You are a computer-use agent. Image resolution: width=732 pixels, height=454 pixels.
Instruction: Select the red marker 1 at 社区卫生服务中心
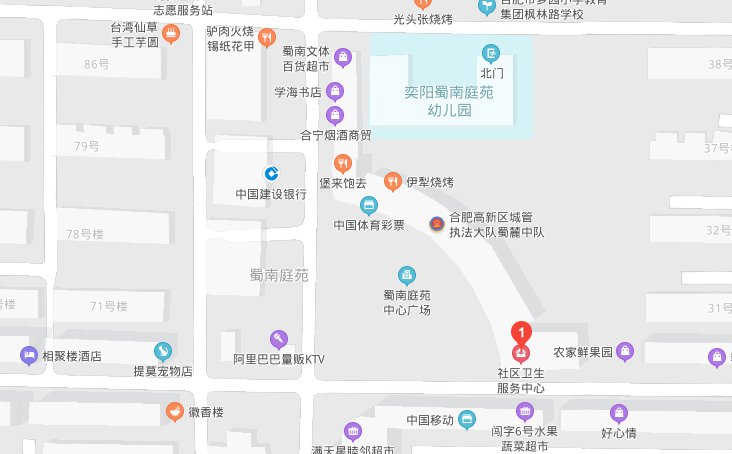[521, 351]
